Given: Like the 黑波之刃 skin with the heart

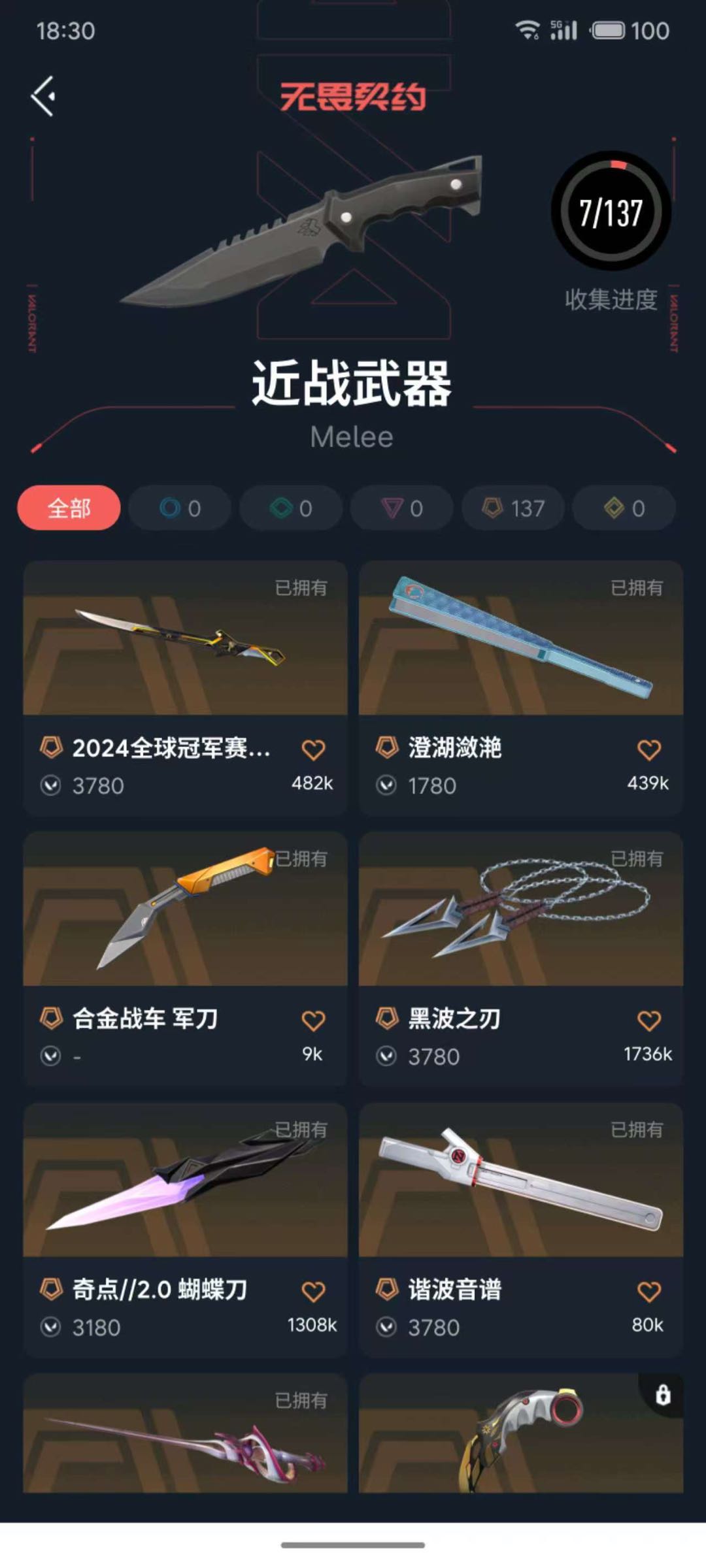Looking at the screenshot, I should 649,1021.
